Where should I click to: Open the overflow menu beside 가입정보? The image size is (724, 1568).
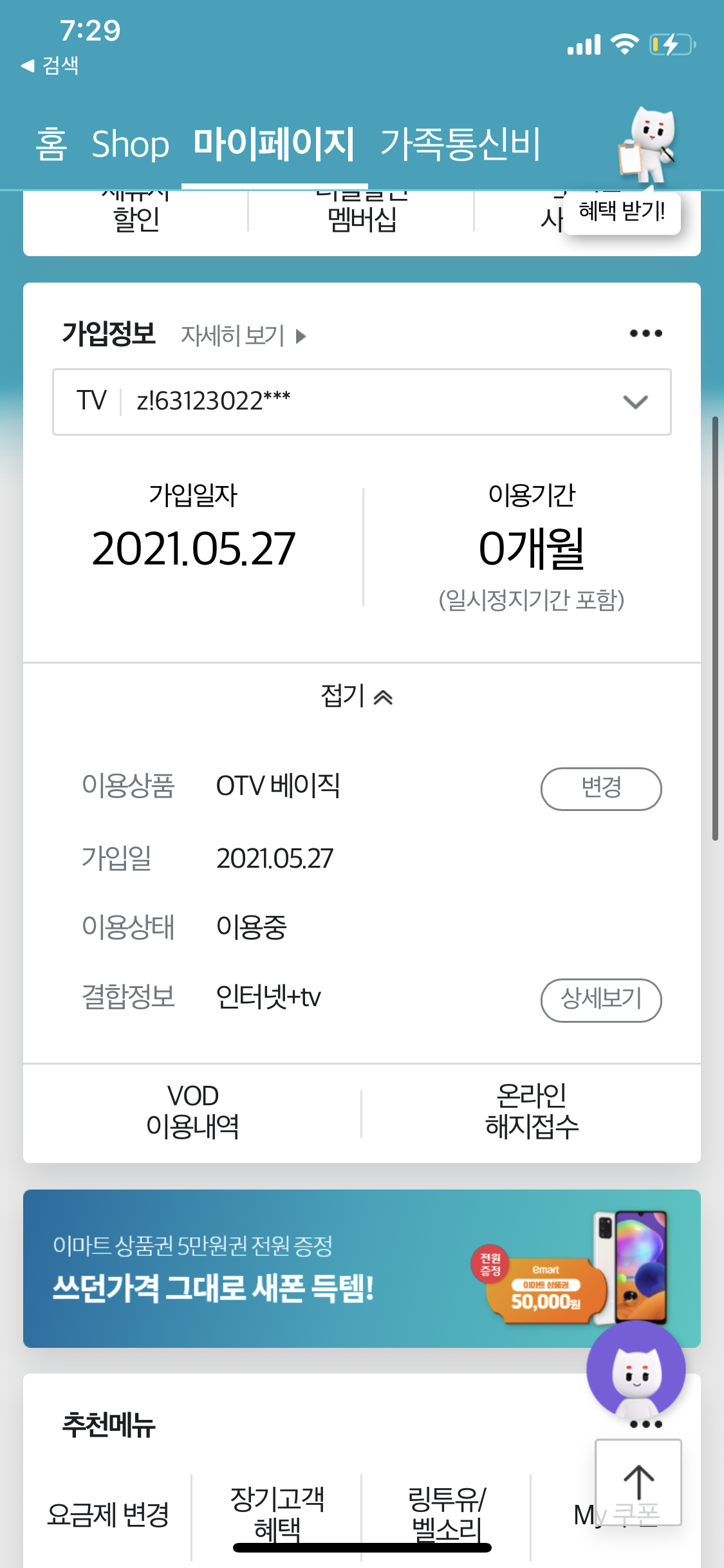point(645,333)
